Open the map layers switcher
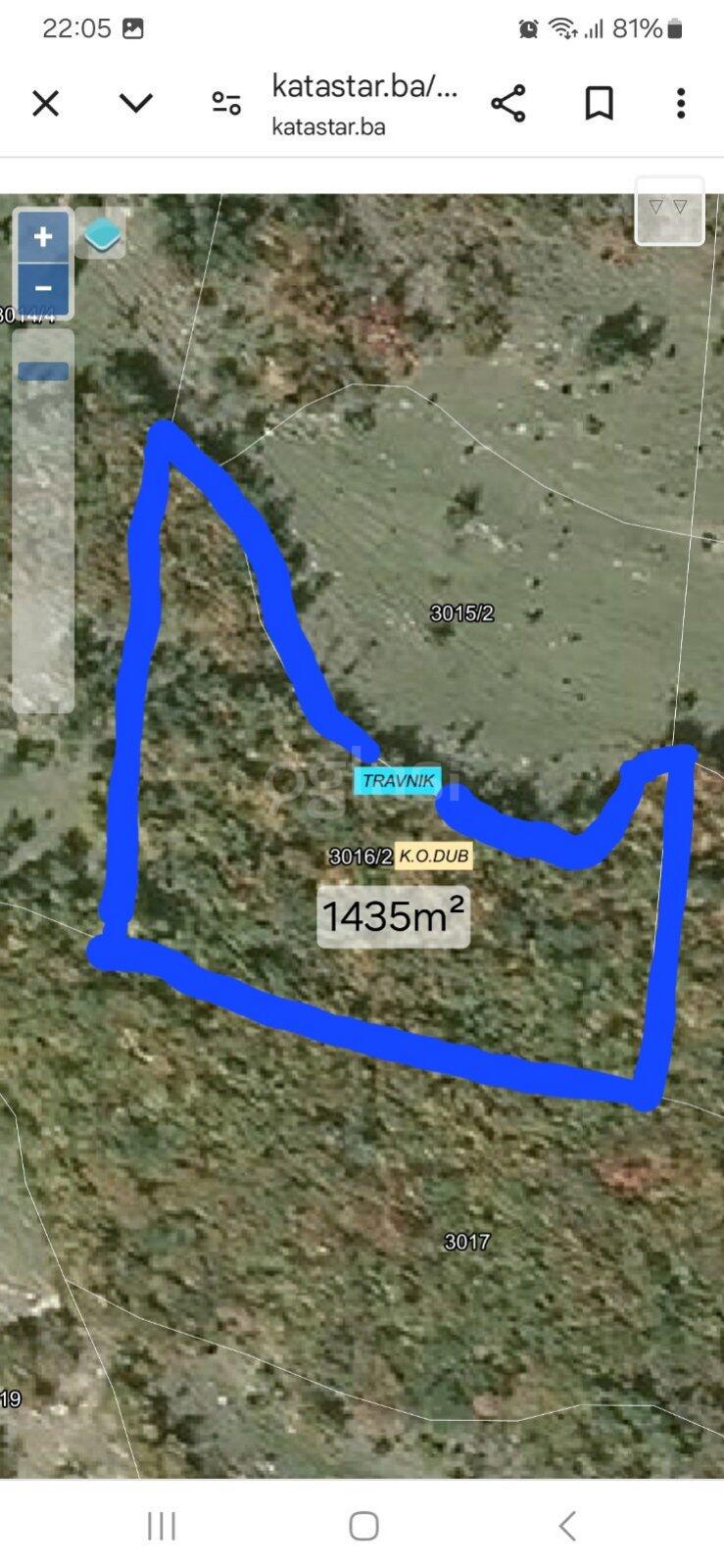 pyautogui.click(x=101, y=235)
